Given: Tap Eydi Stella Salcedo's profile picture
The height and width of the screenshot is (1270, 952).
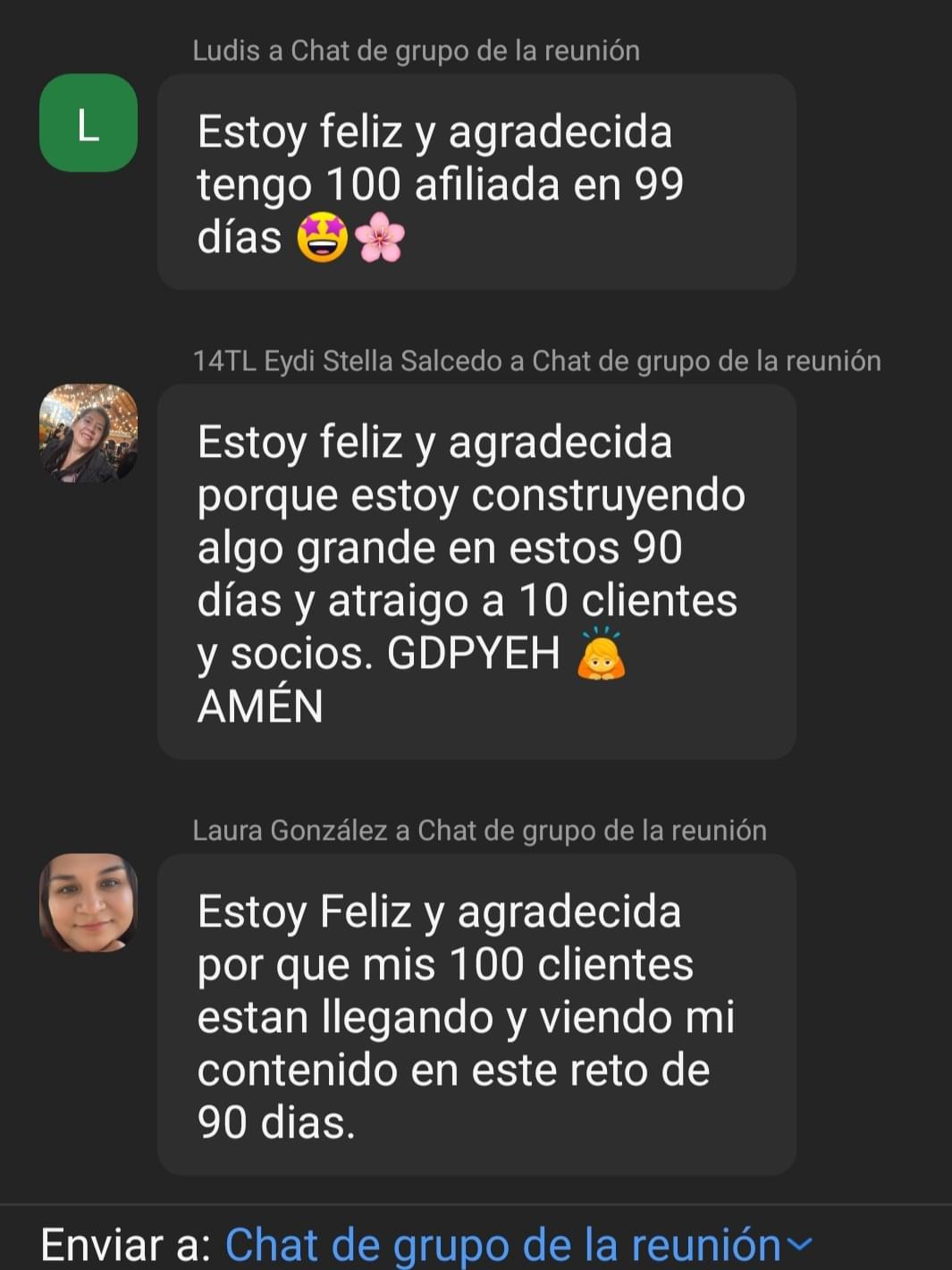Looking at the screenshot, I should 88,434.
